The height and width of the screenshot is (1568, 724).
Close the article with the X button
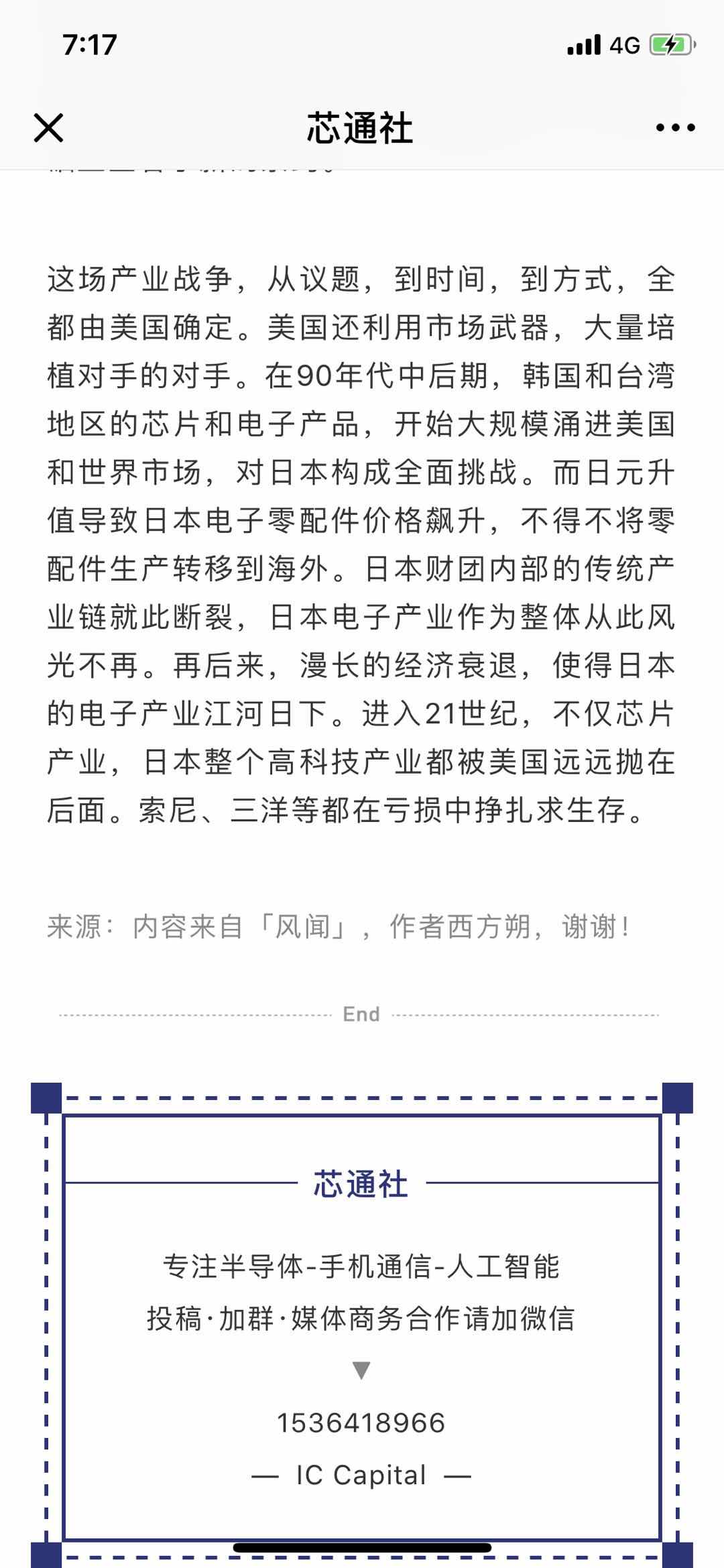(48, 127)
